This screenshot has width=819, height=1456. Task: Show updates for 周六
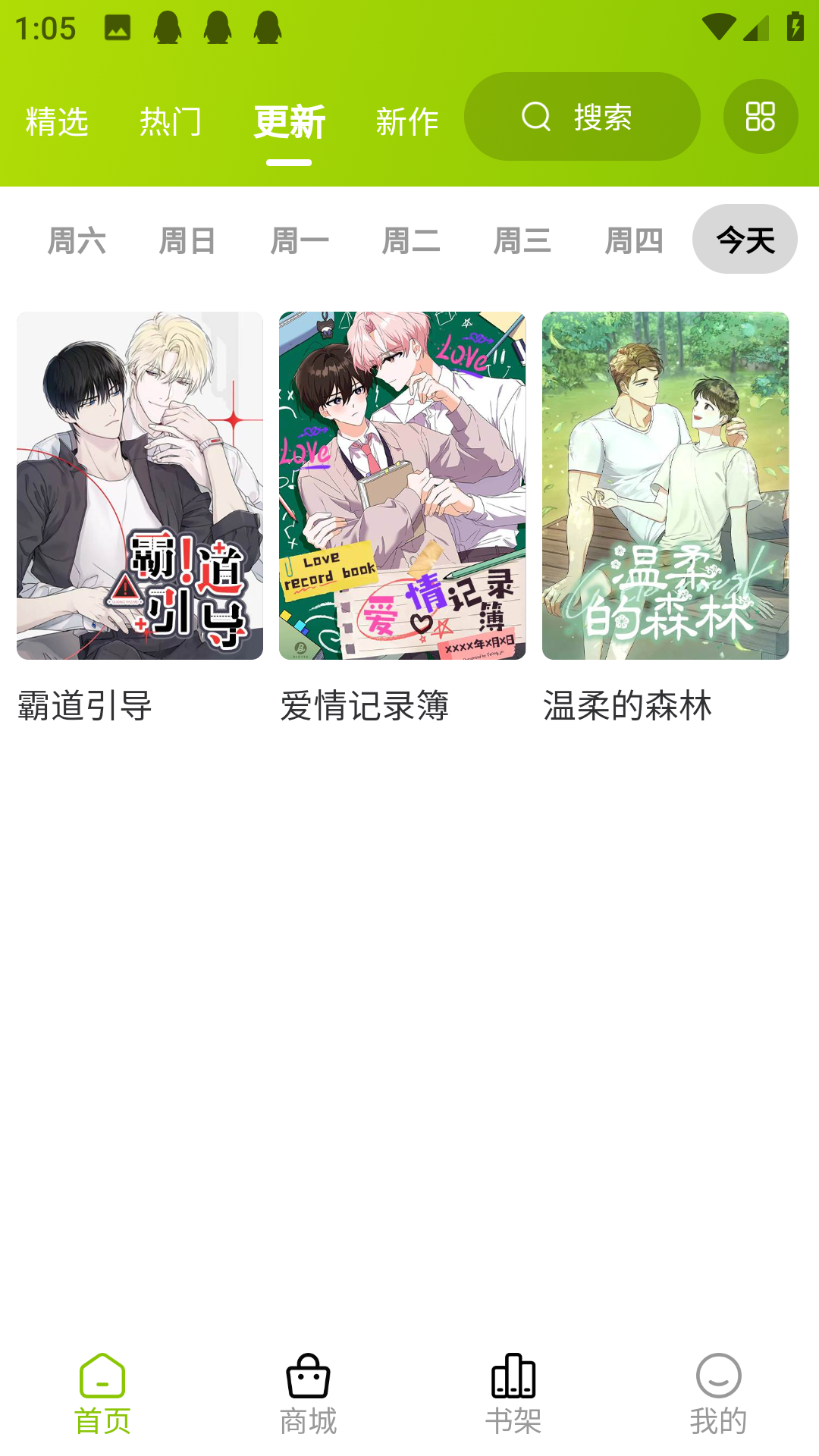click(x=77, y=240)
